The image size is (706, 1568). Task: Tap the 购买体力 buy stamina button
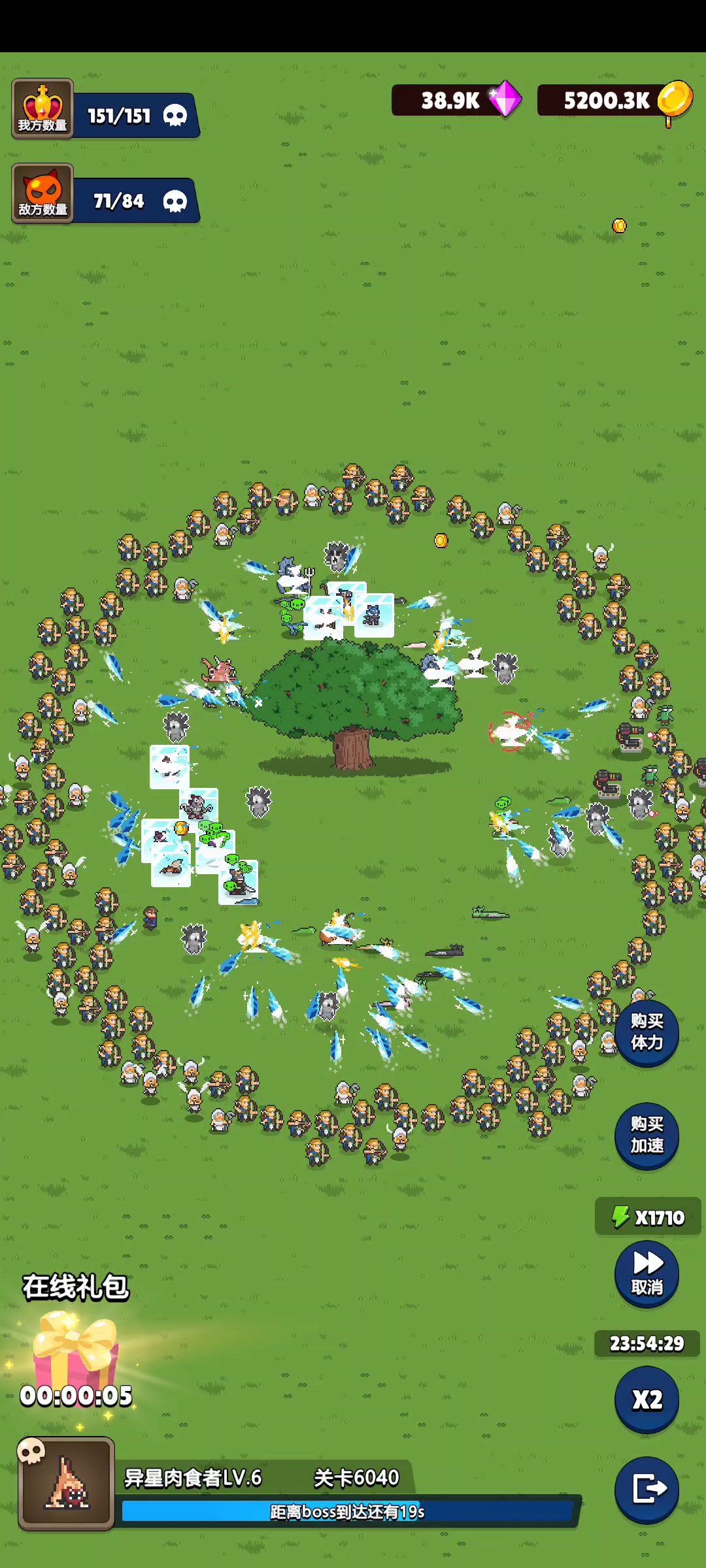647,1033
